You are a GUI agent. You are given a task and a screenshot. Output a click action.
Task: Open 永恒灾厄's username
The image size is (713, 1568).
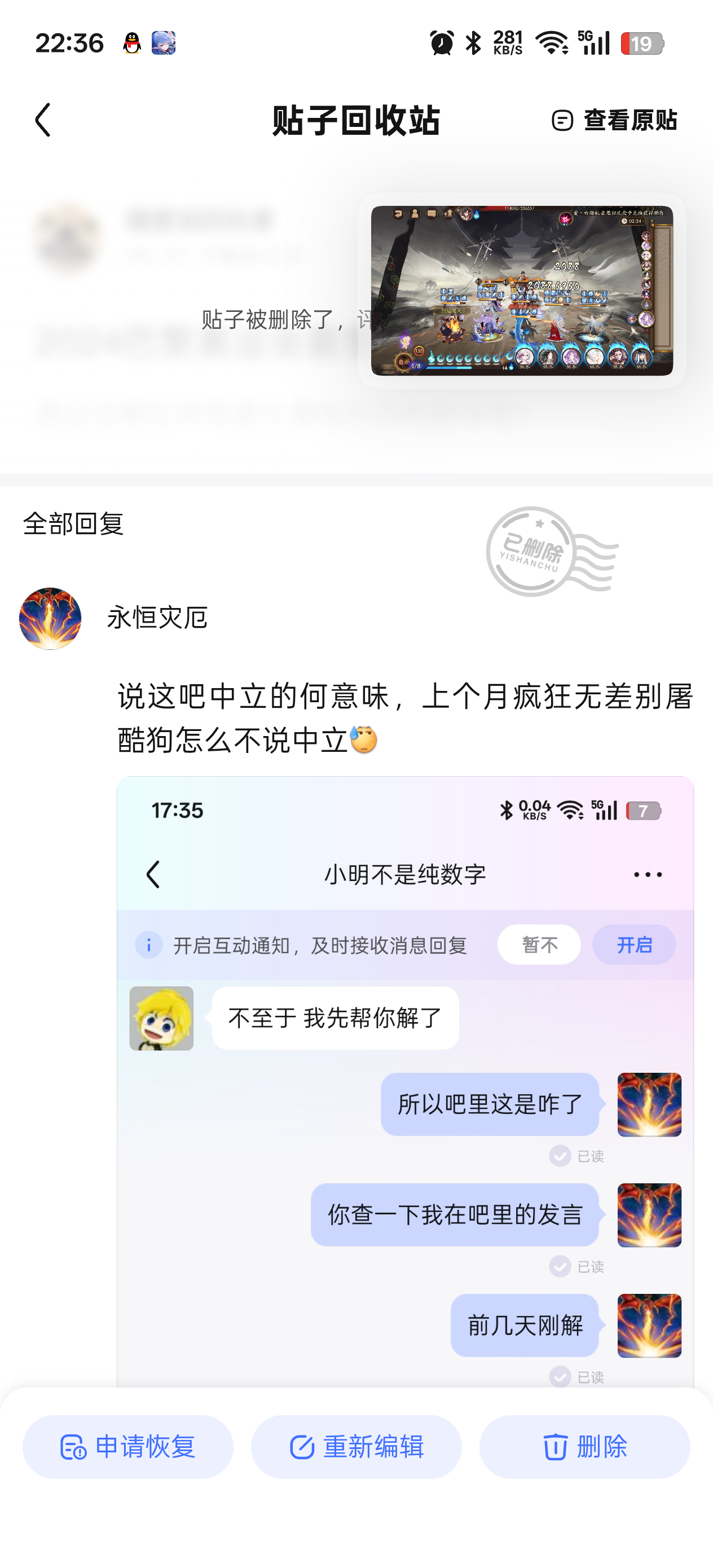tap(157, 618)
